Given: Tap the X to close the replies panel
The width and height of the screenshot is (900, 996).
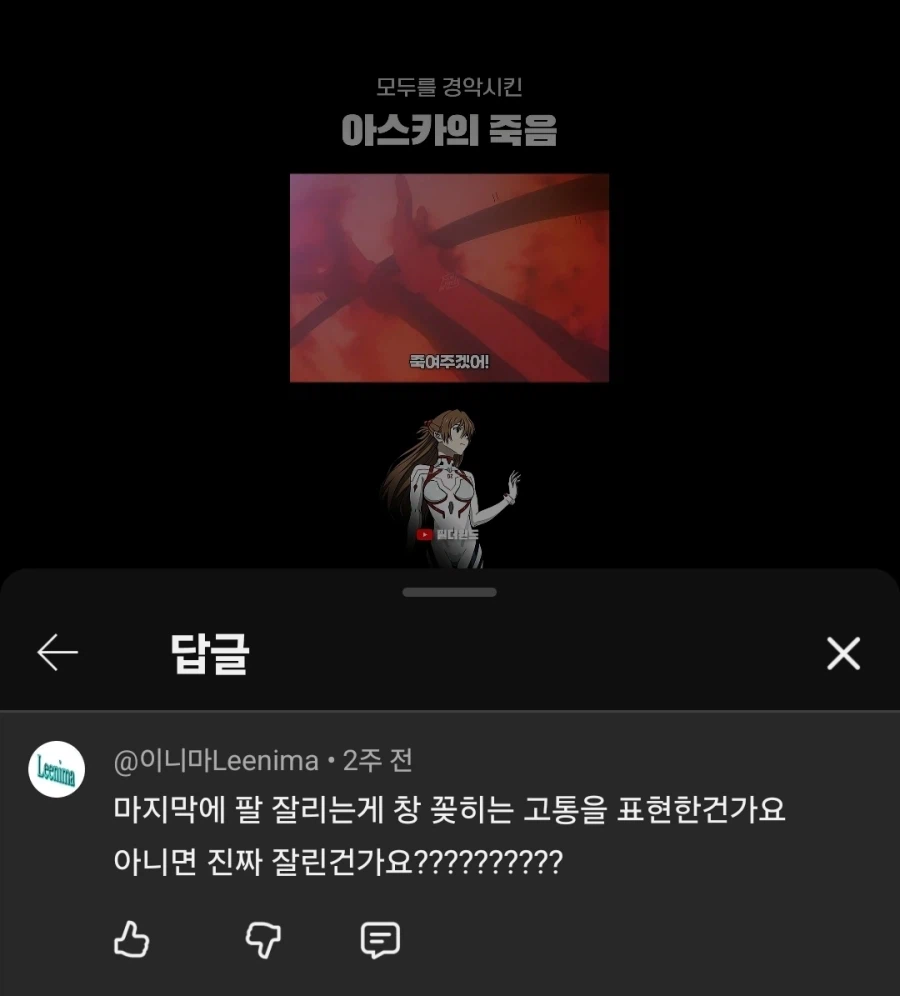Looking at the screenshot, I should pyautogui.click(x=843, y=653).
